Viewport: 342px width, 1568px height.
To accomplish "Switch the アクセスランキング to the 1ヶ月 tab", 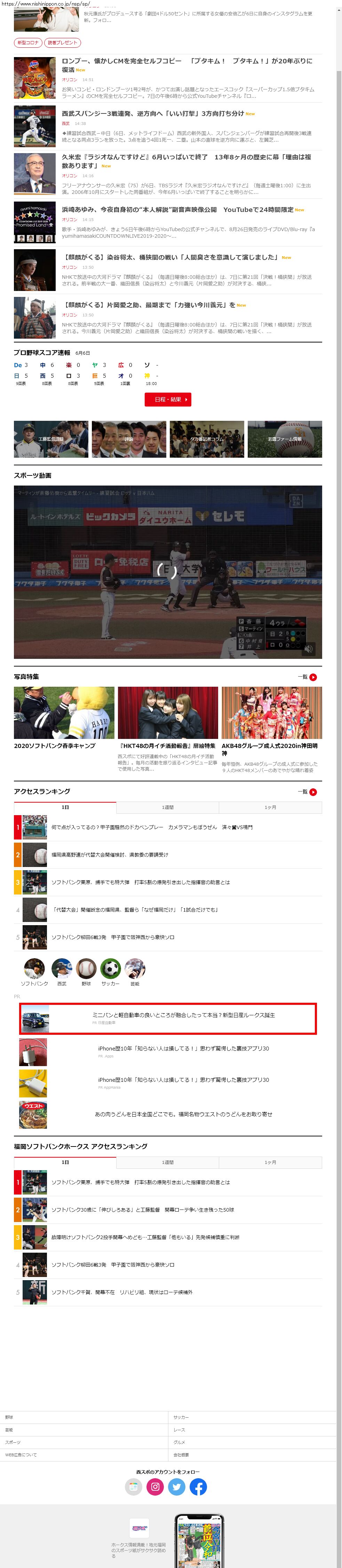I will [270, 808].
